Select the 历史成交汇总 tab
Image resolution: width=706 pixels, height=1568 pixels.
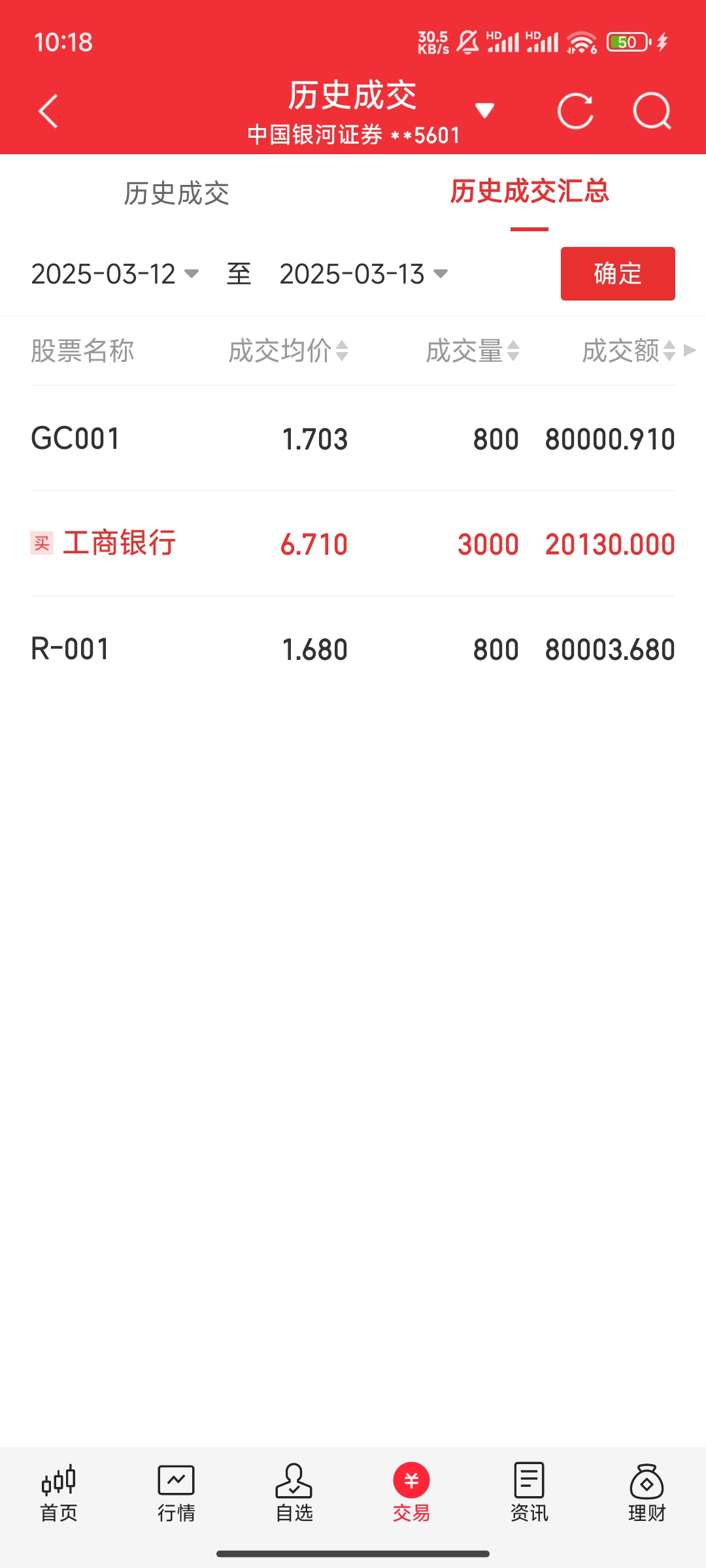(x=529, y=192)
